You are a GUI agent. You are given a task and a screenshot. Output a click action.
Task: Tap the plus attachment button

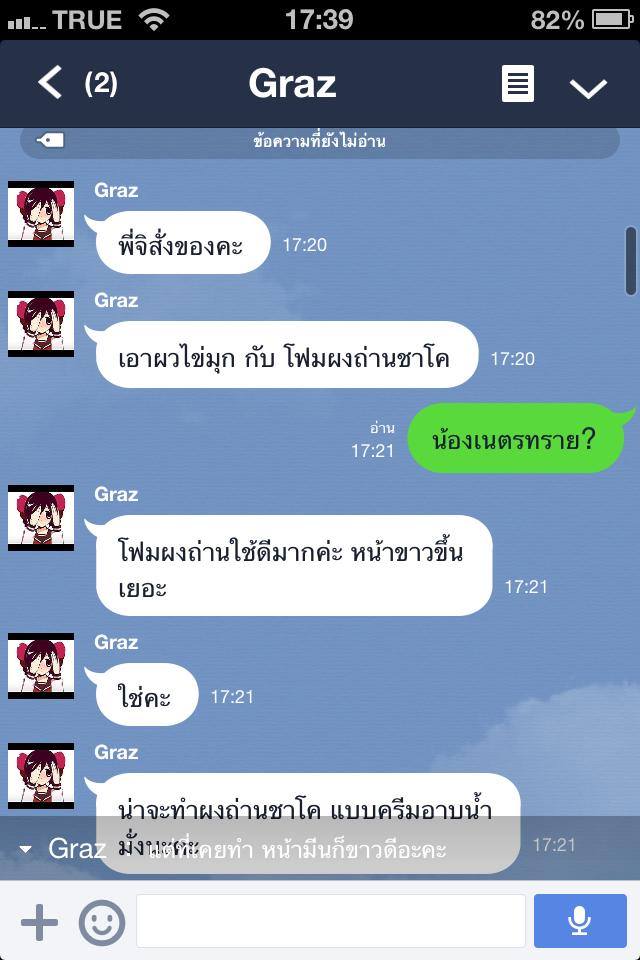39,921
